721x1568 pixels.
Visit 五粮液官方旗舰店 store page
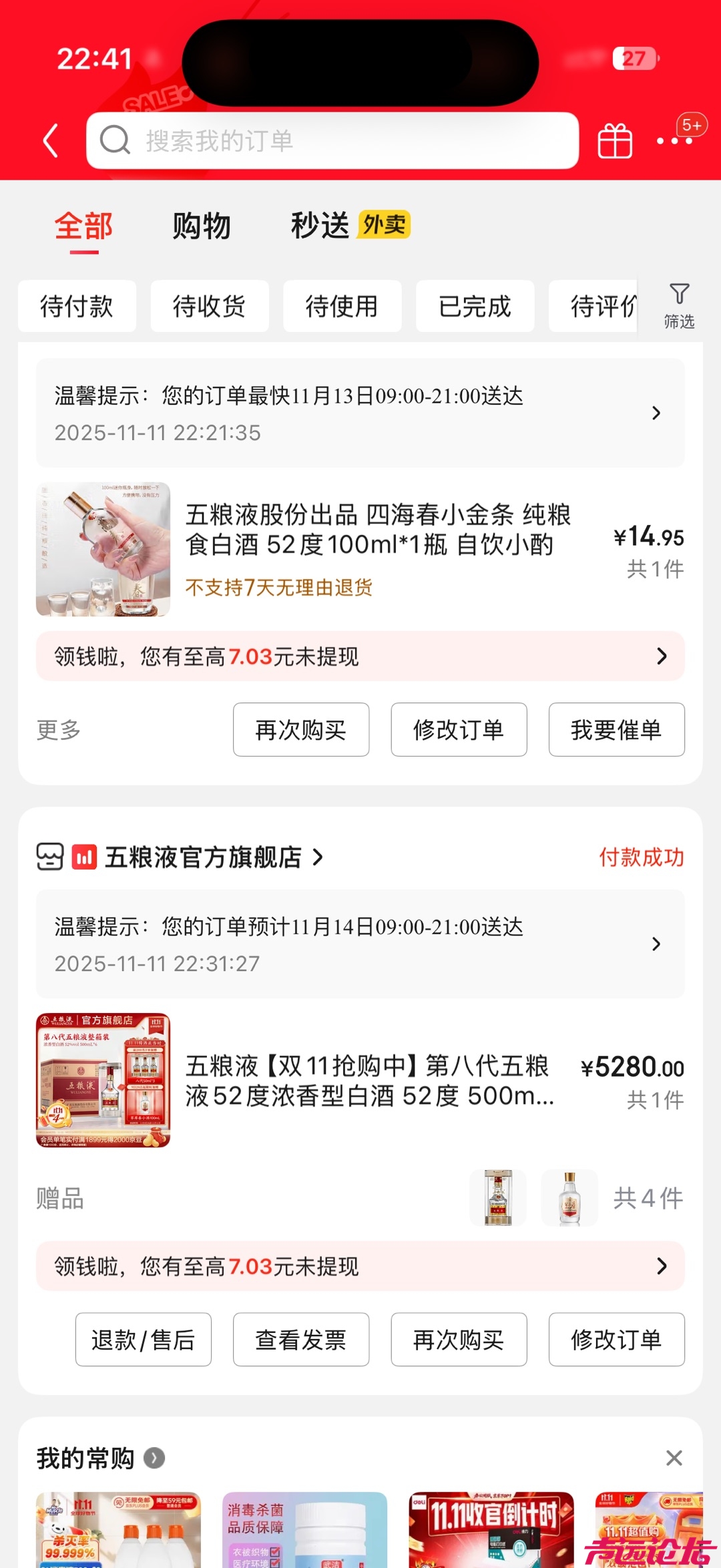point(204,857)
